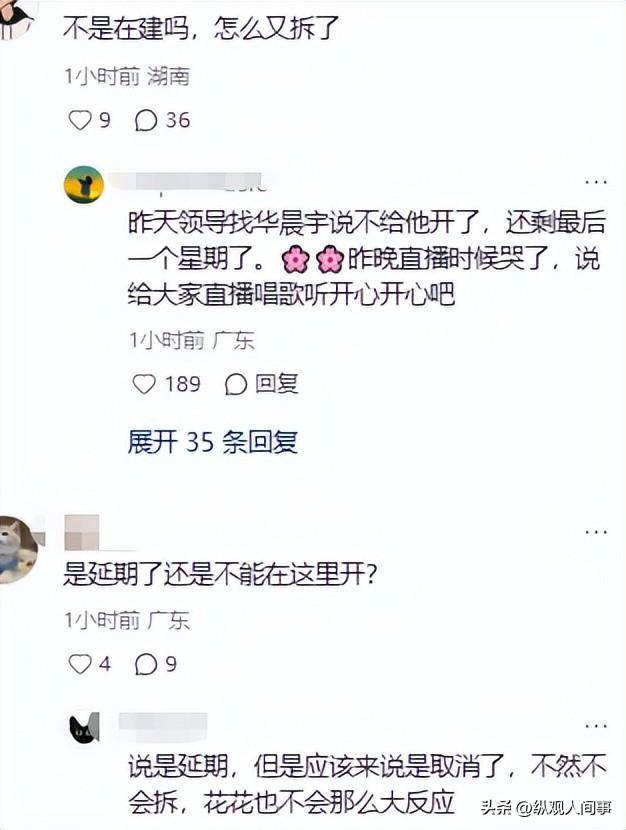The height and width of the screenshot is (830, 626).
Task: Open the 36 replies to the Hunan comment
Action: pyautogui.click(x=146, y=121)
